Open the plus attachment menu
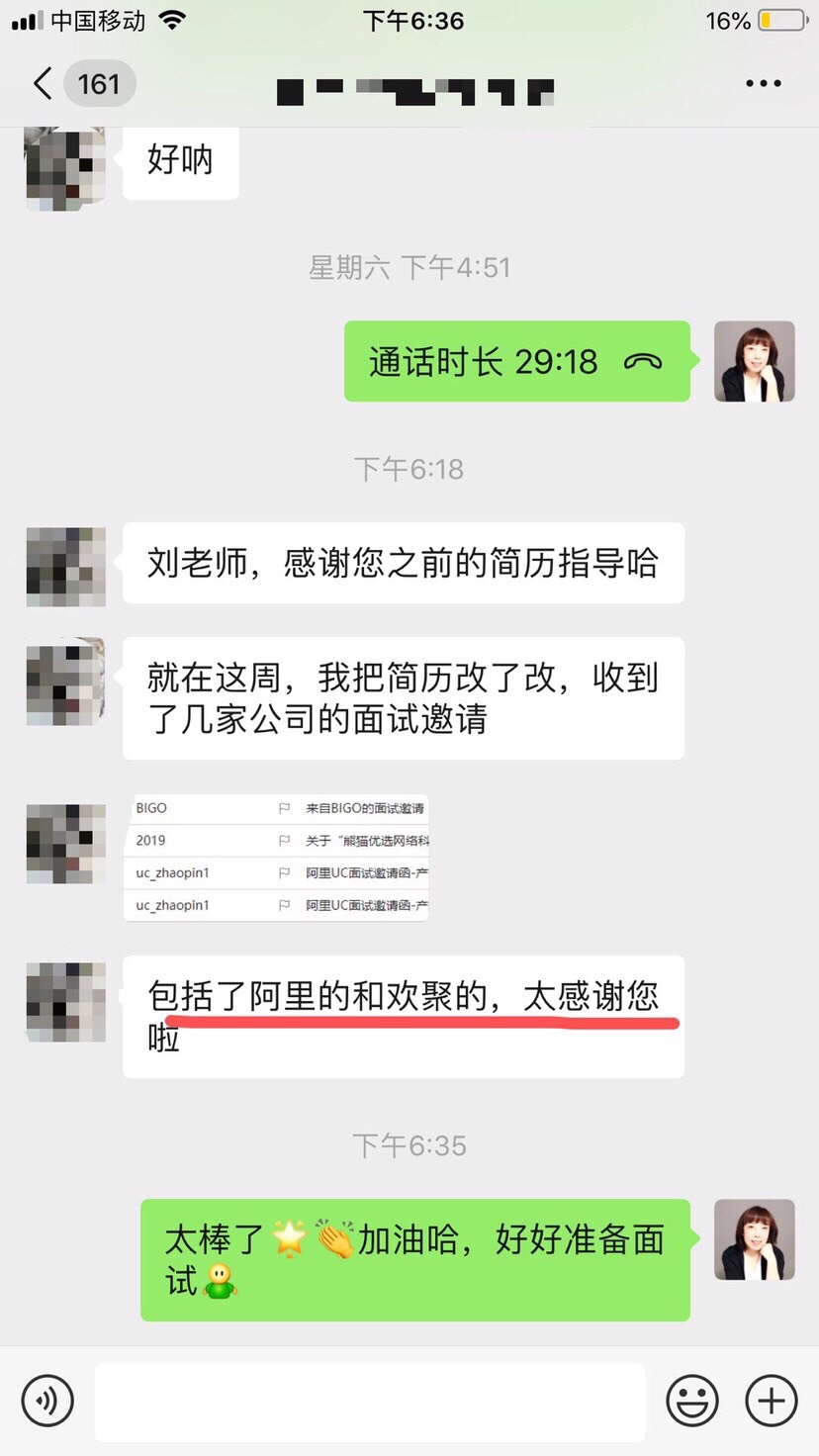Image resolution: width=819 pixels, height=1456 pixels. point(772,1401)
